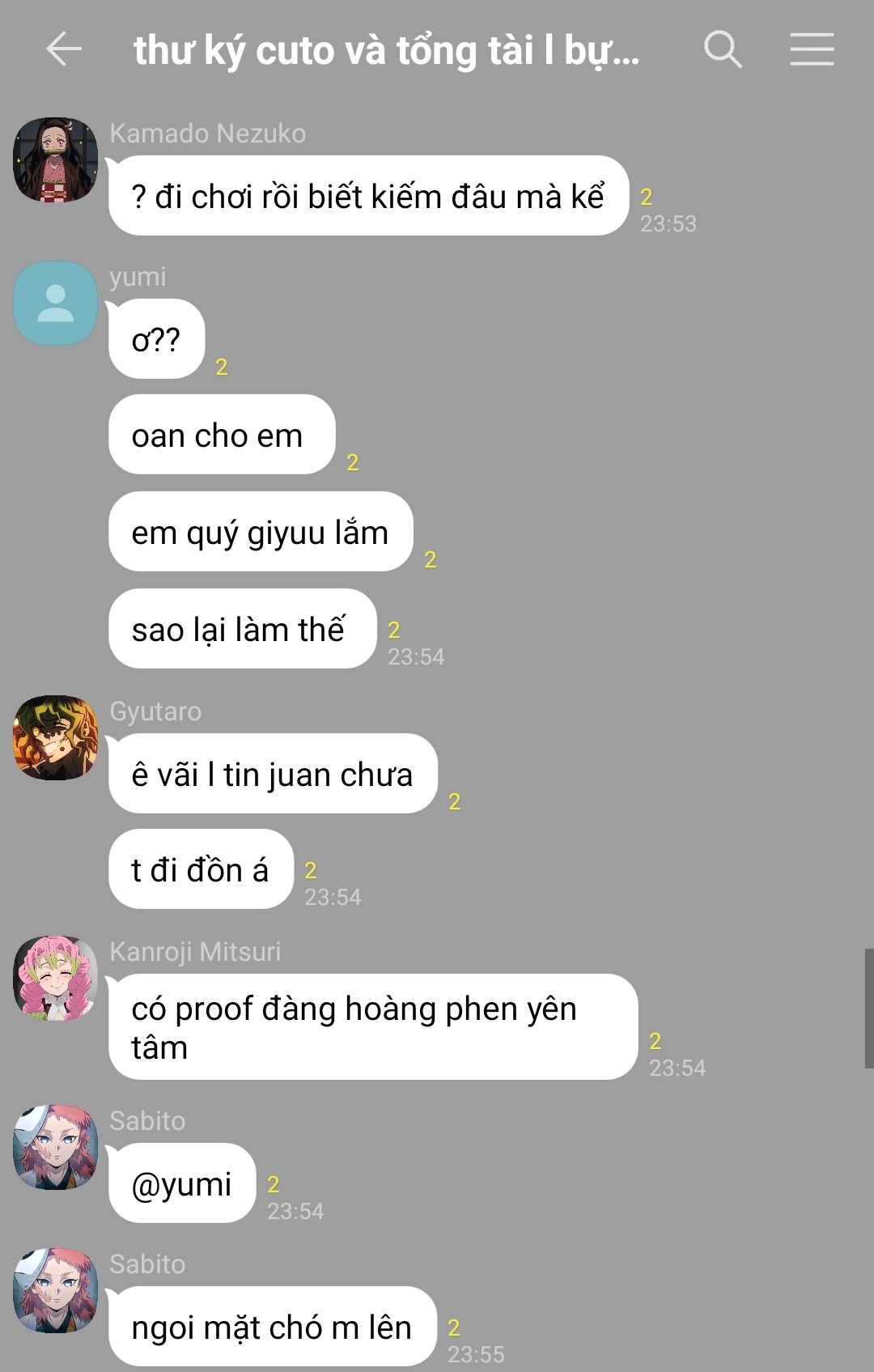The image size is (874, 1372).
Task: Open Sabito's avatar next to @yumi message
Action: pyautogui.click(x=55, y=1147)
